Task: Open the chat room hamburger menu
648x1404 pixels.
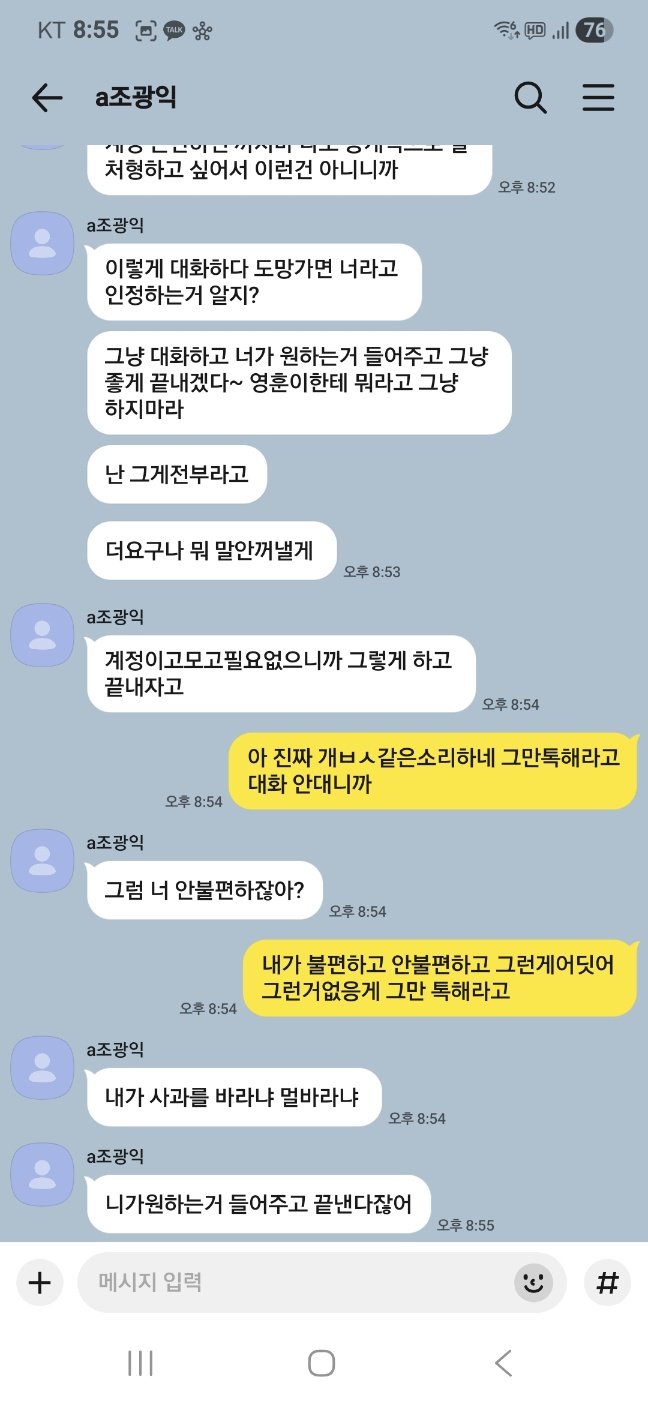Action: coord(598,97)
